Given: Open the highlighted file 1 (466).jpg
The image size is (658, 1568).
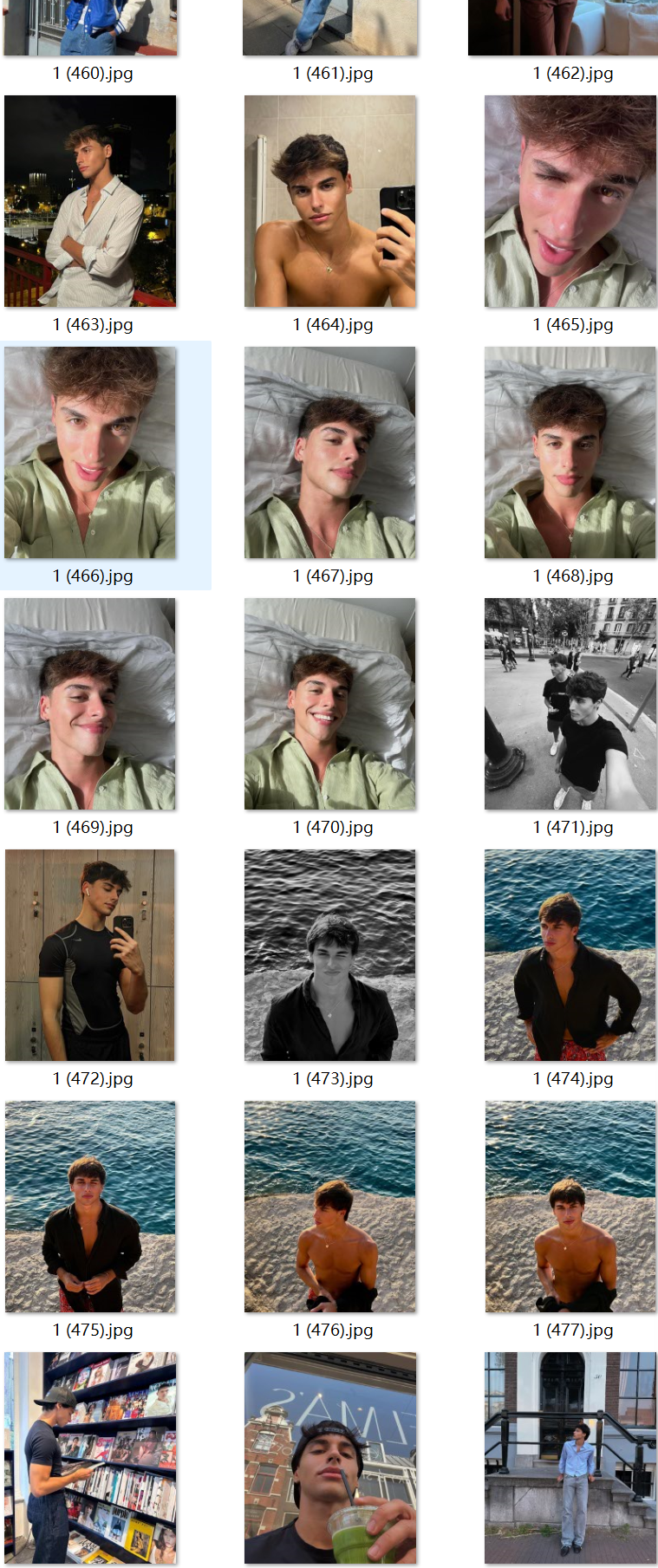Looking at the screenshot, I should (90, 452).
